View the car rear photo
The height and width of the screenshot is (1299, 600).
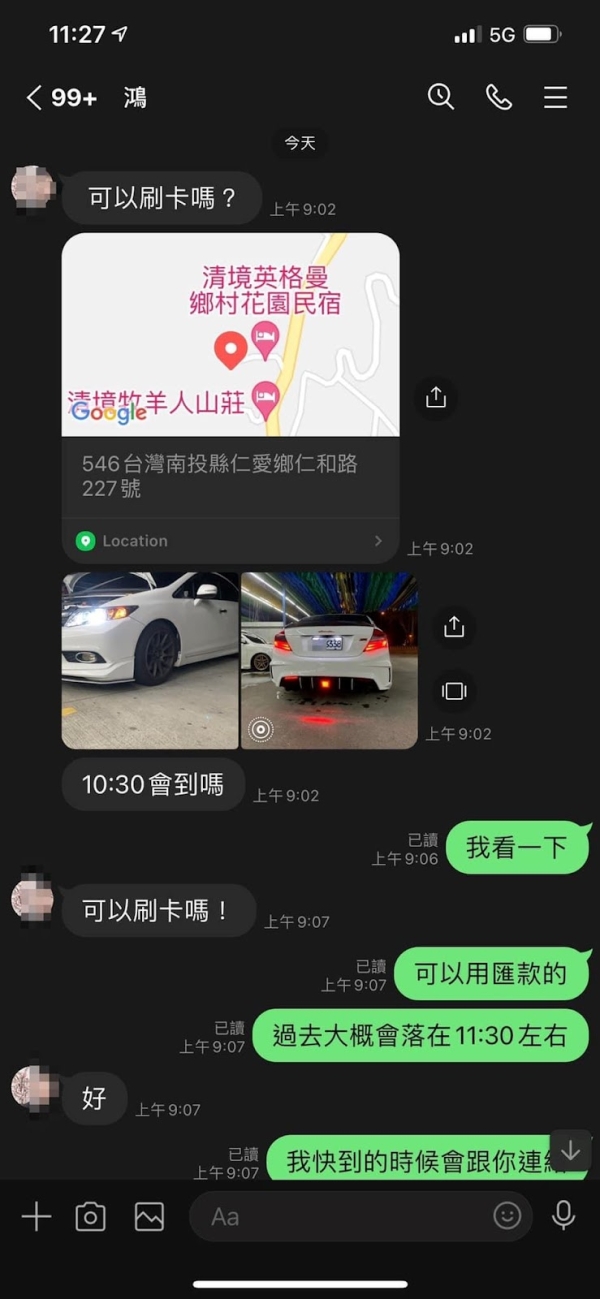tap(329, 660)
